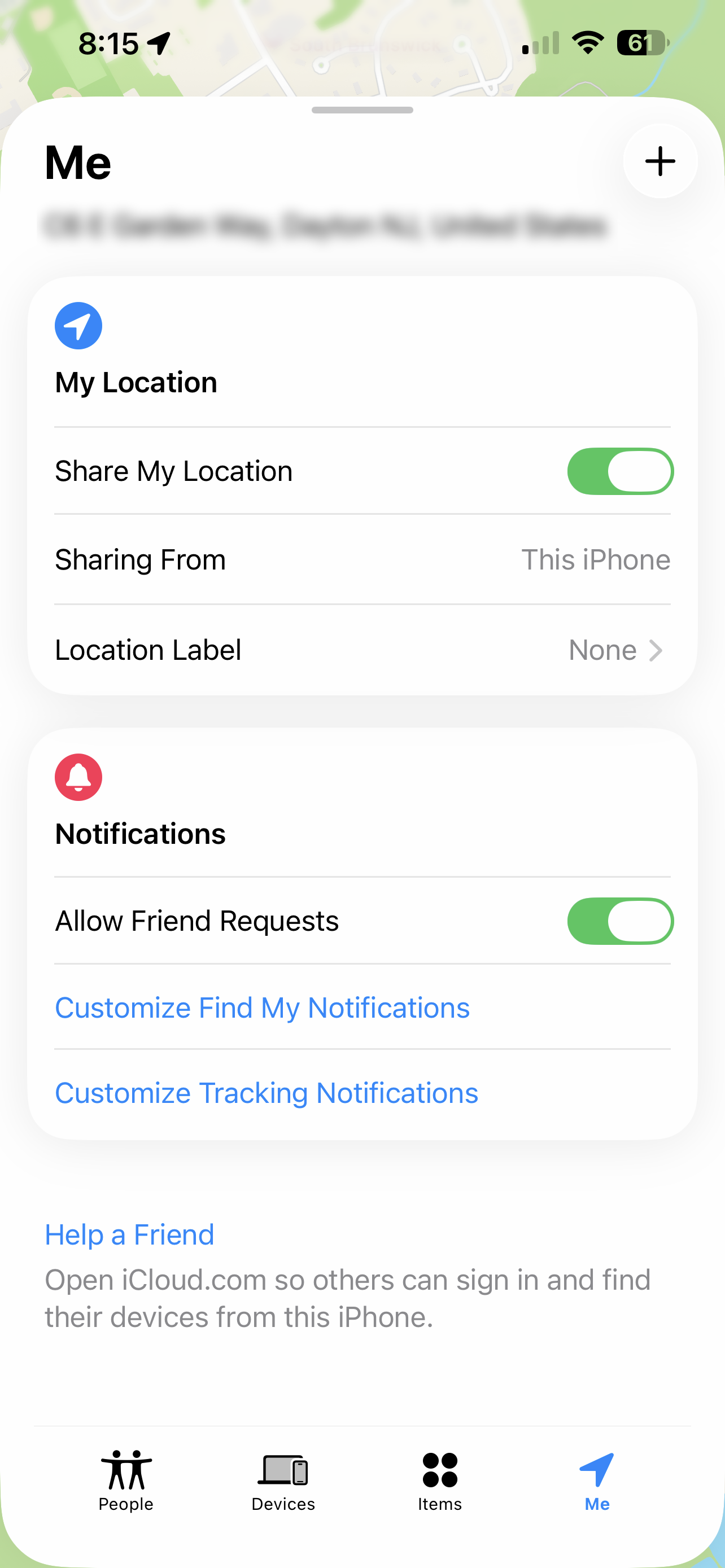The image size is (725, 1568).
Task: Switch to the Devices tab
Action: (x=283, y=1481)
